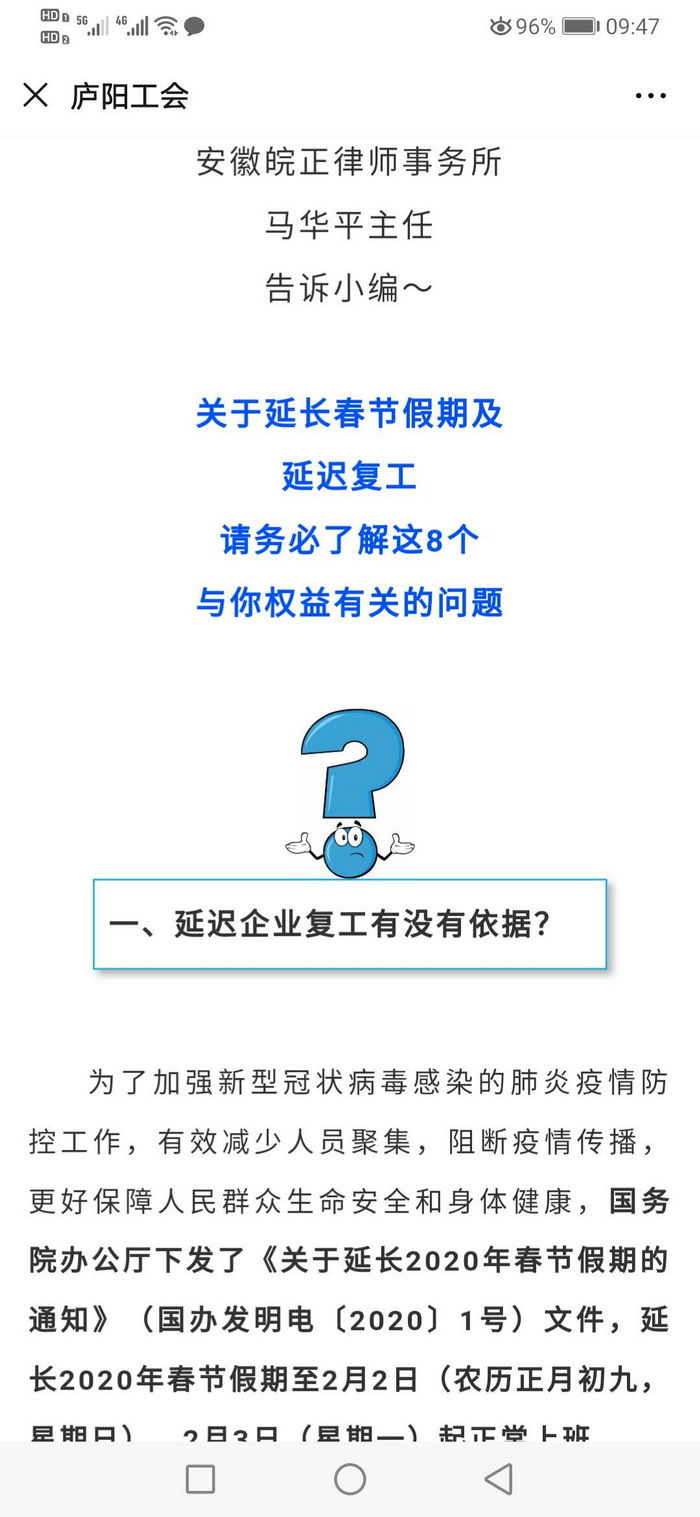This screenshot has height=1517, width=700.
Task: Close the 庐阳工会 article page
Action: (35, 96)
